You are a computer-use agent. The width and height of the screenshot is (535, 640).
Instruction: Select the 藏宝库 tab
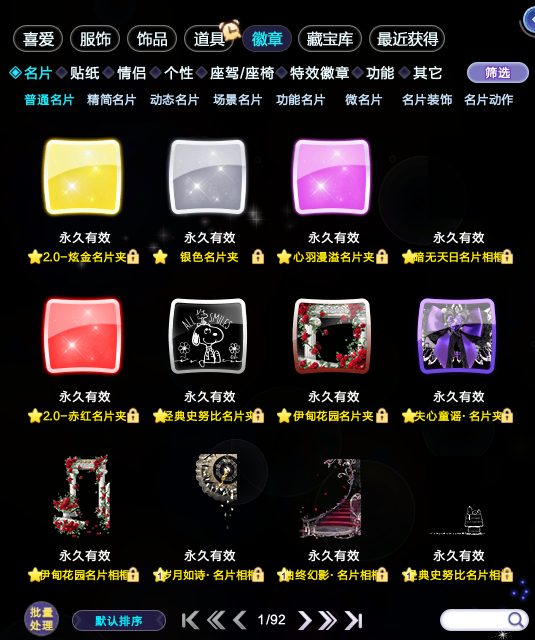pos(330,39)
